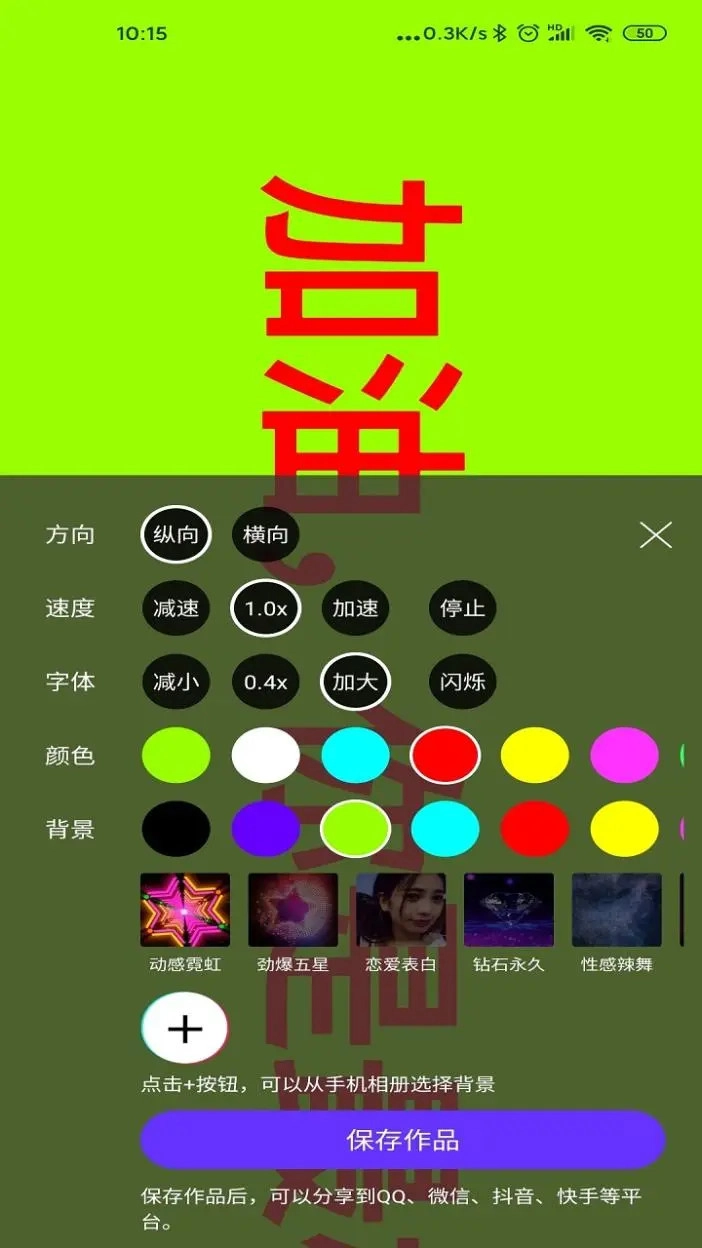Switch direction to 横向

266,534
